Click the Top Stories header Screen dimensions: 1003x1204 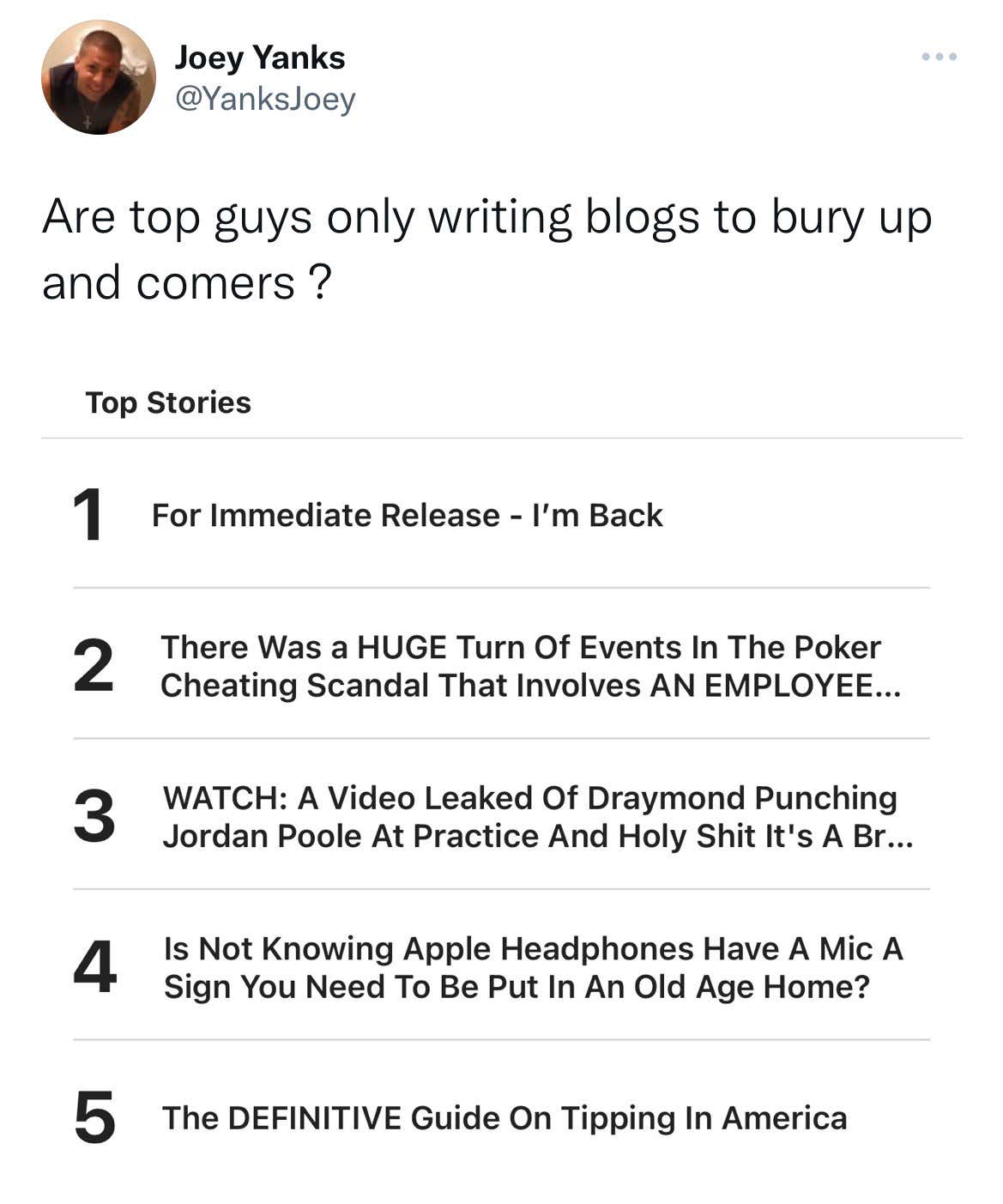click(168, 402)
